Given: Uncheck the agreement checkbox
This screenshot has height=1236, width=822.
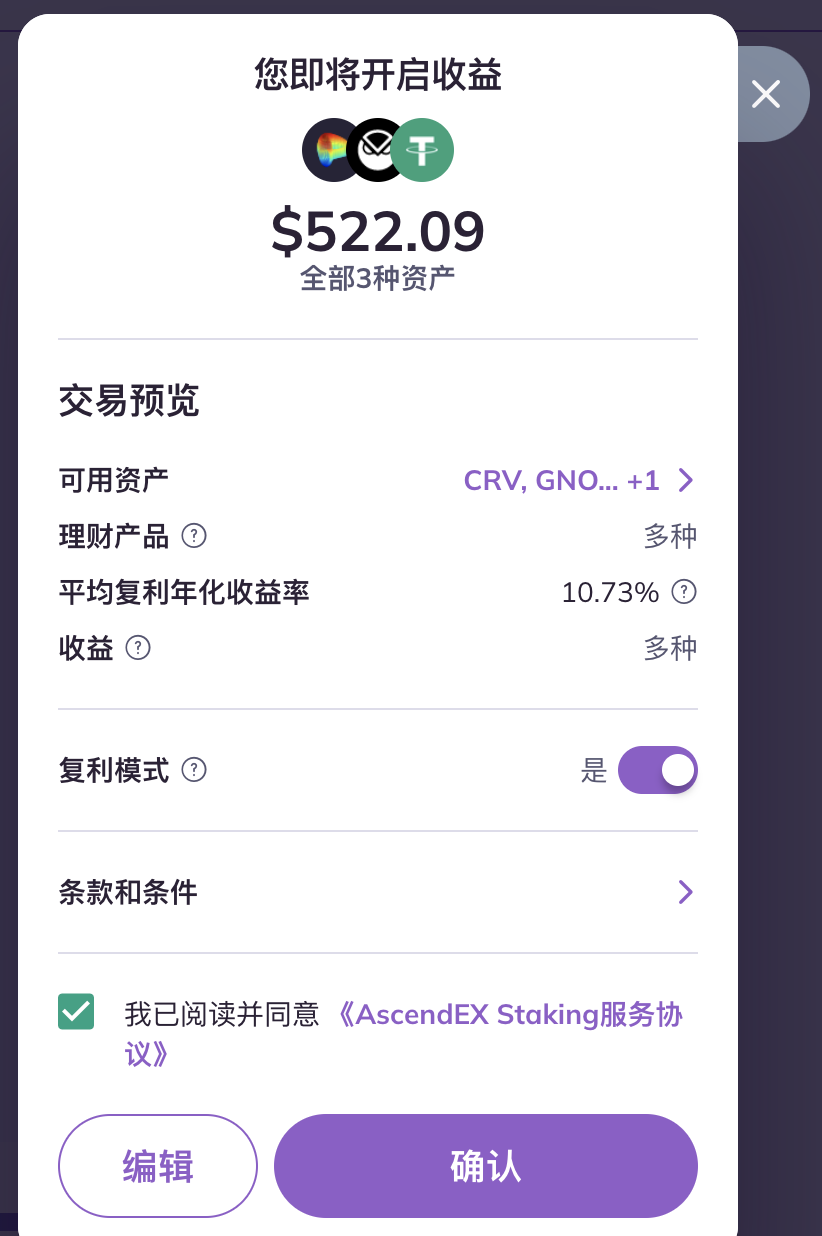Looking at the screenshot, I should pos(77,1012).
